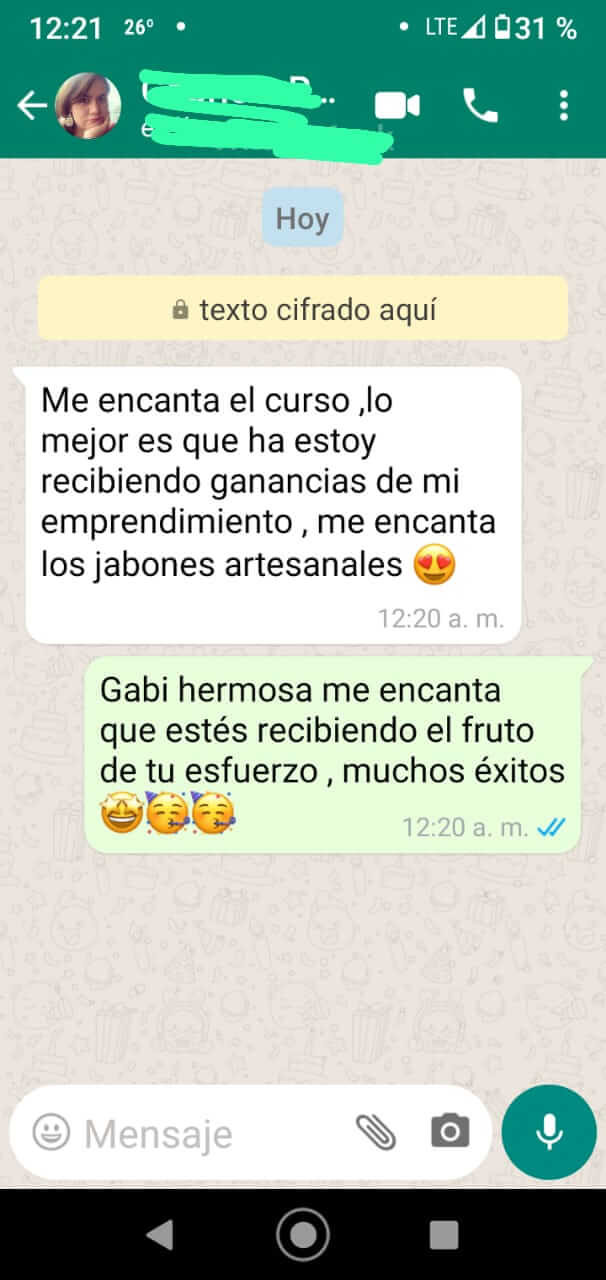Viewport: 606px width, 1280px height.
Task: Open the camera from the message bar
Action: [x=450, y=1132]
